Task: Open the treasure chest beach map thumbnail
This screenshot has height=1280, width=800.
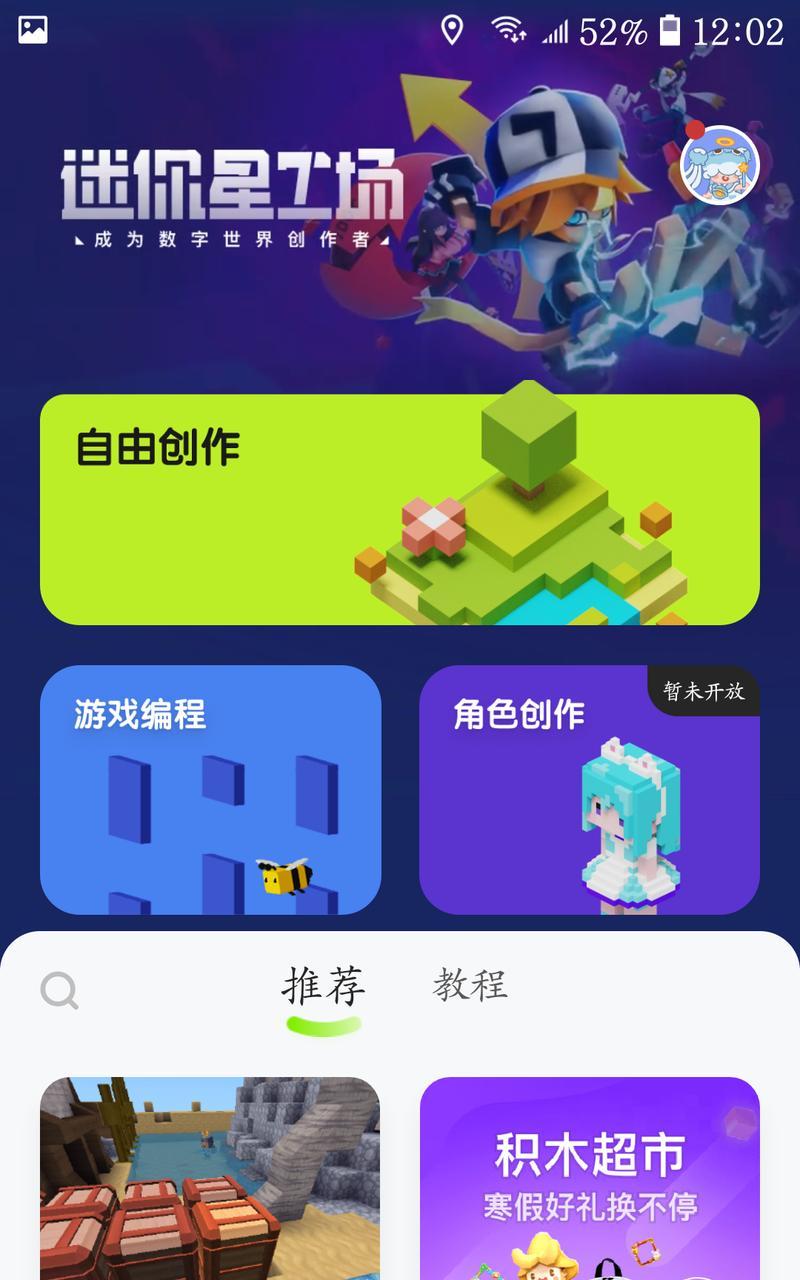Action: click(210, 1178)
